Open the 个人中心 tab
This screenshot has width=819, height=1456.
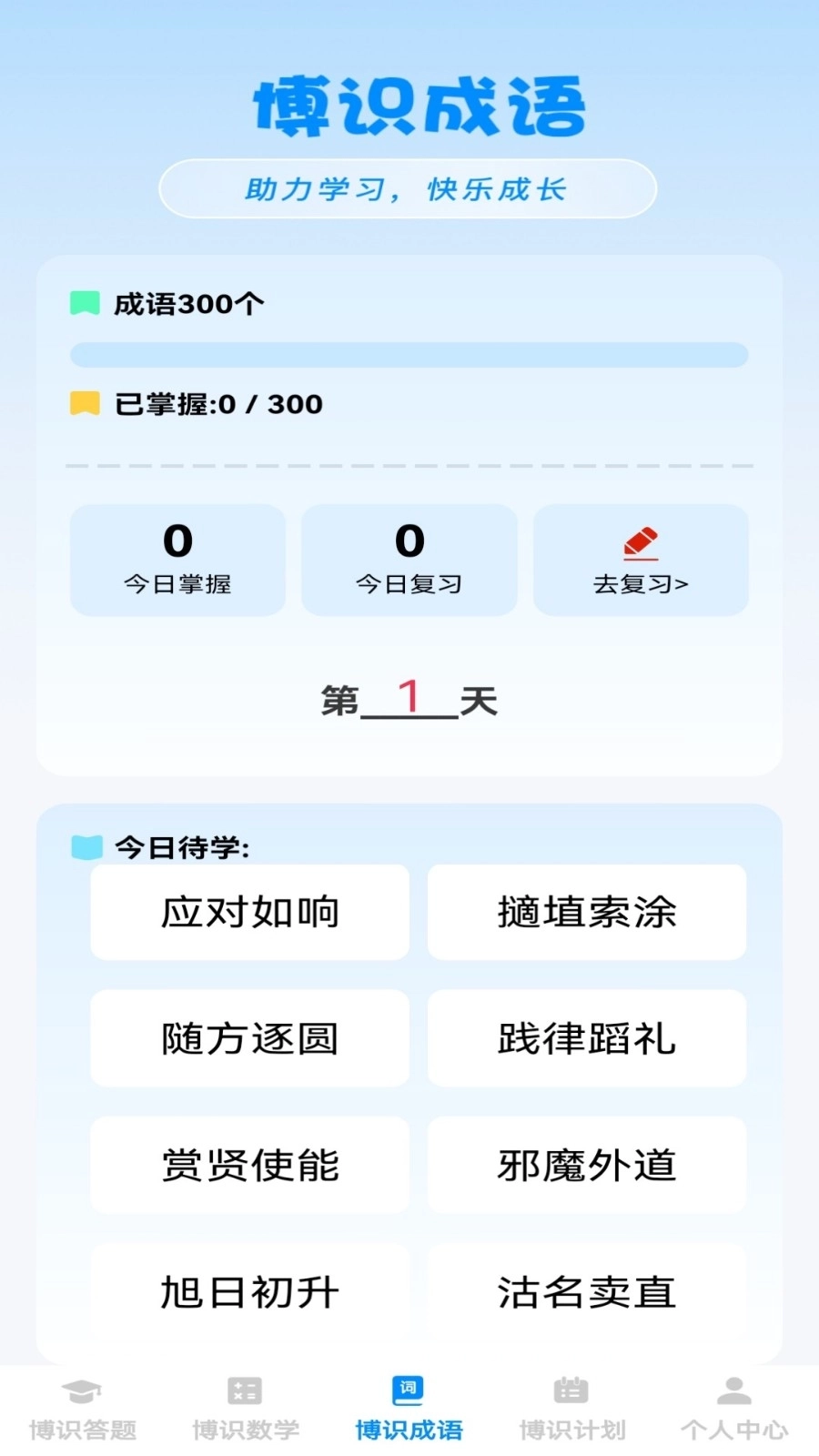point(734,1410)
